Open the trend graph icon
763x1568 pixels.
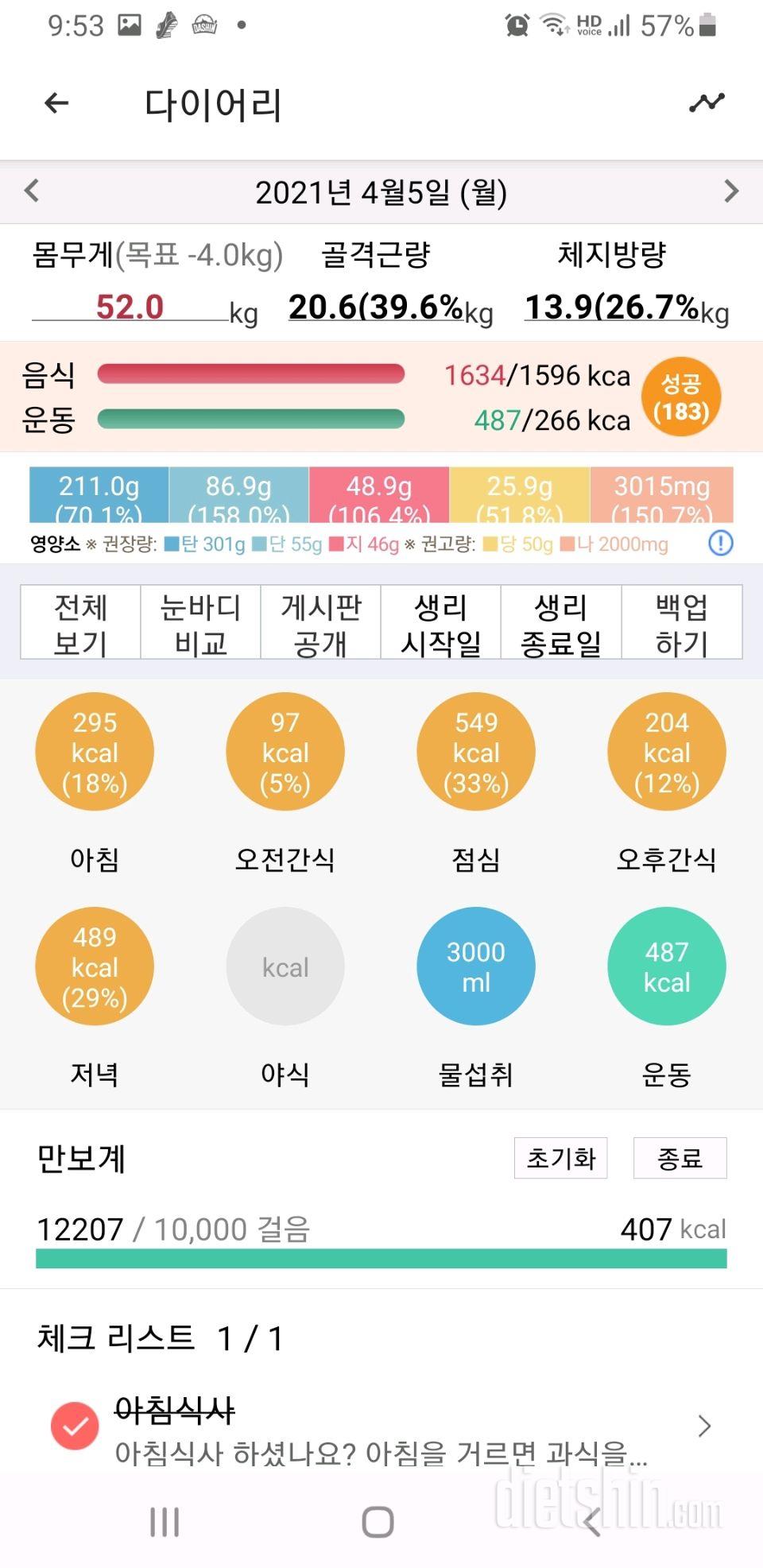pyautogui.click(x=706, y=103)
